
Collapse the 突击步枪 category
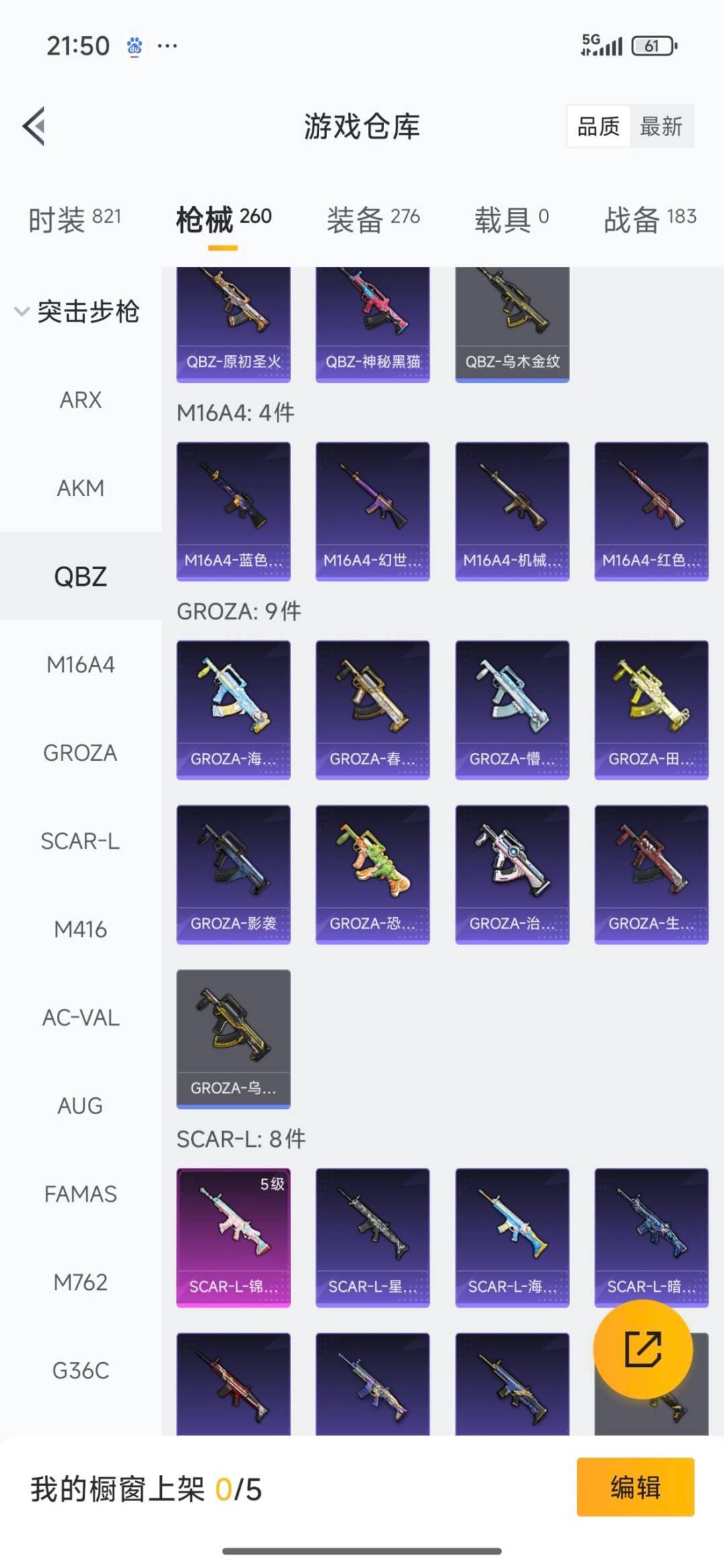pos(77,311)
